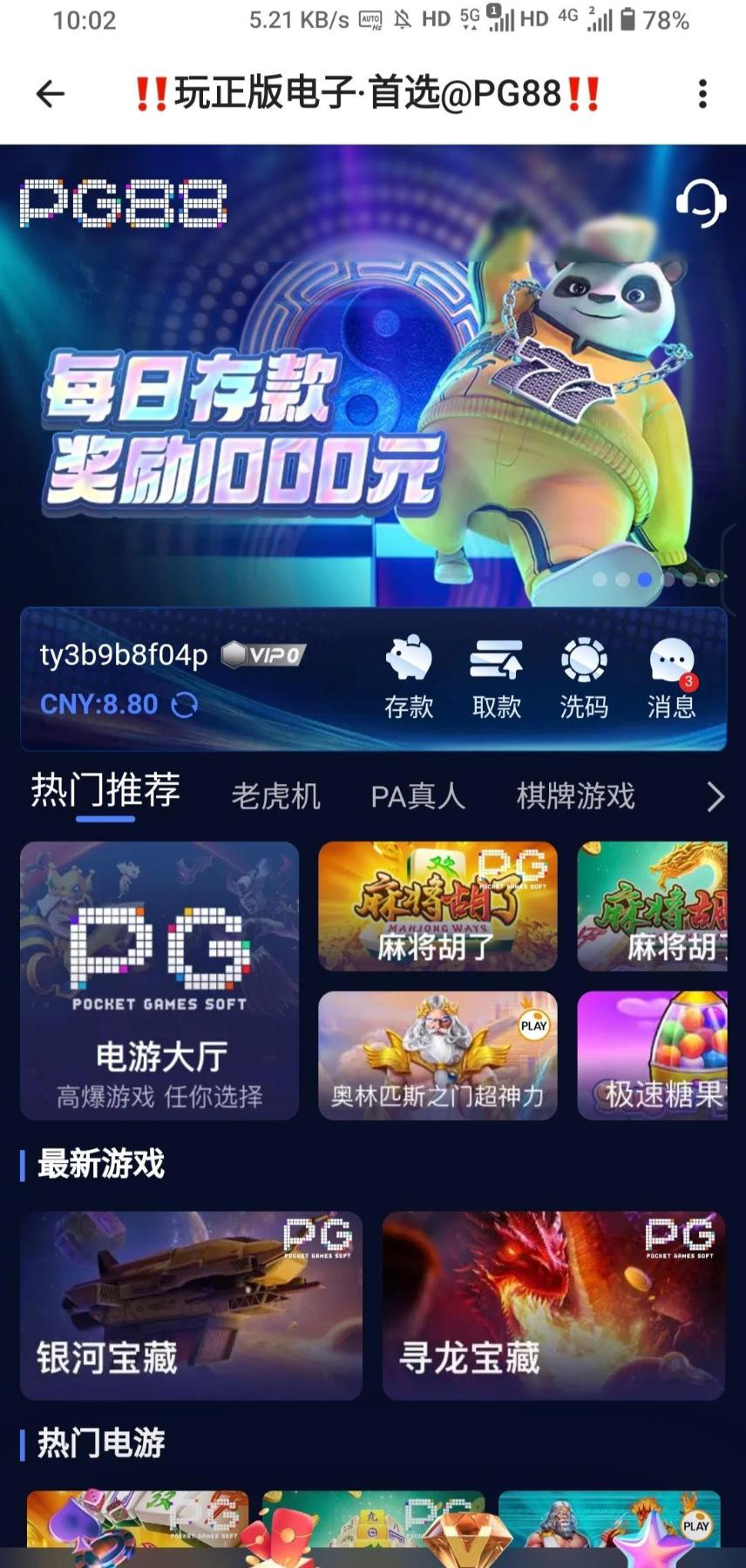Refresh the CNY balance
The image size is (746, 1568).
tap(185, 704)
